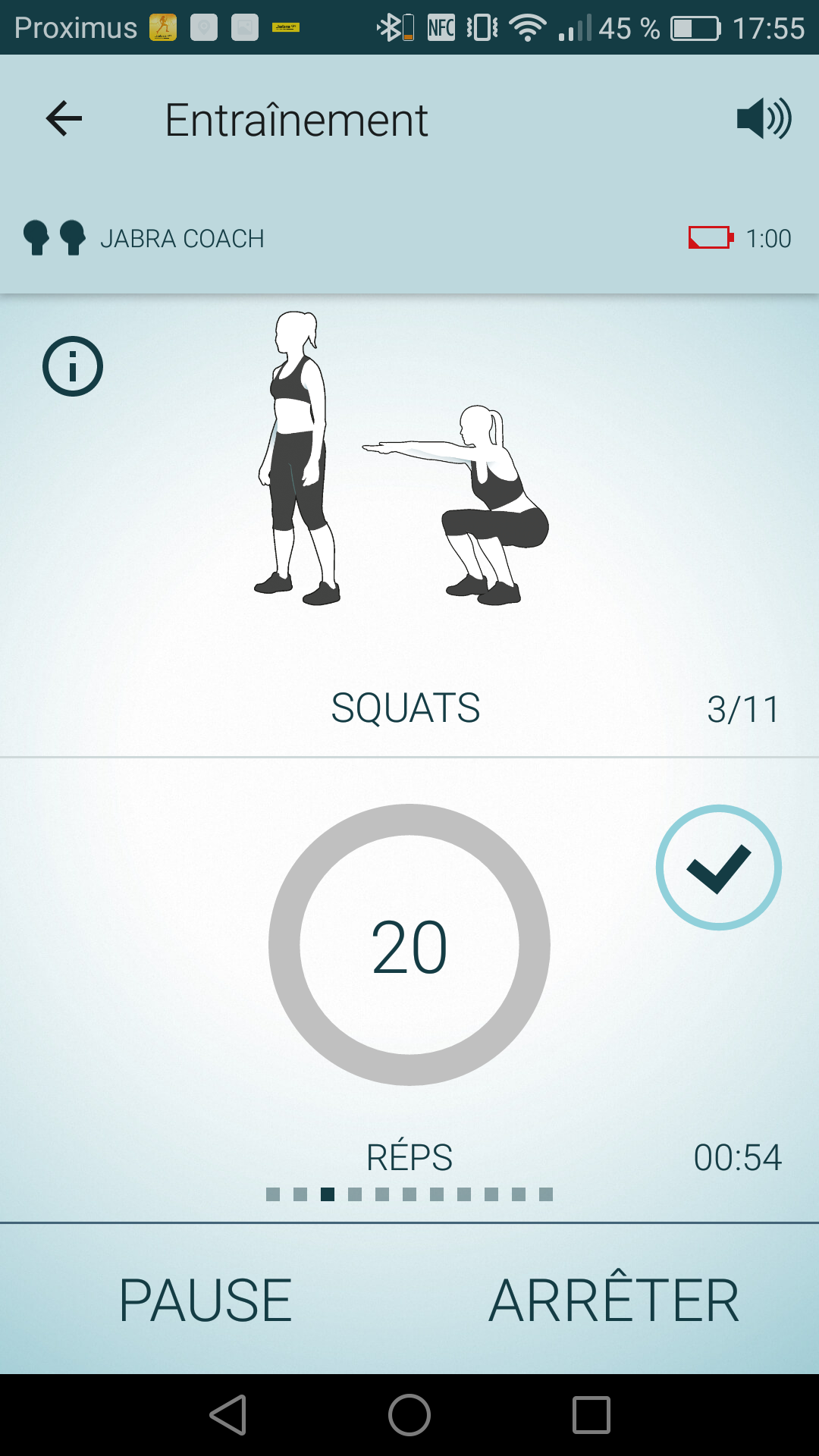Viewport: 819px width, 1456px height.
Task: Mark the squats set as done
Action: pyautogui.click(x=718, y=868)
